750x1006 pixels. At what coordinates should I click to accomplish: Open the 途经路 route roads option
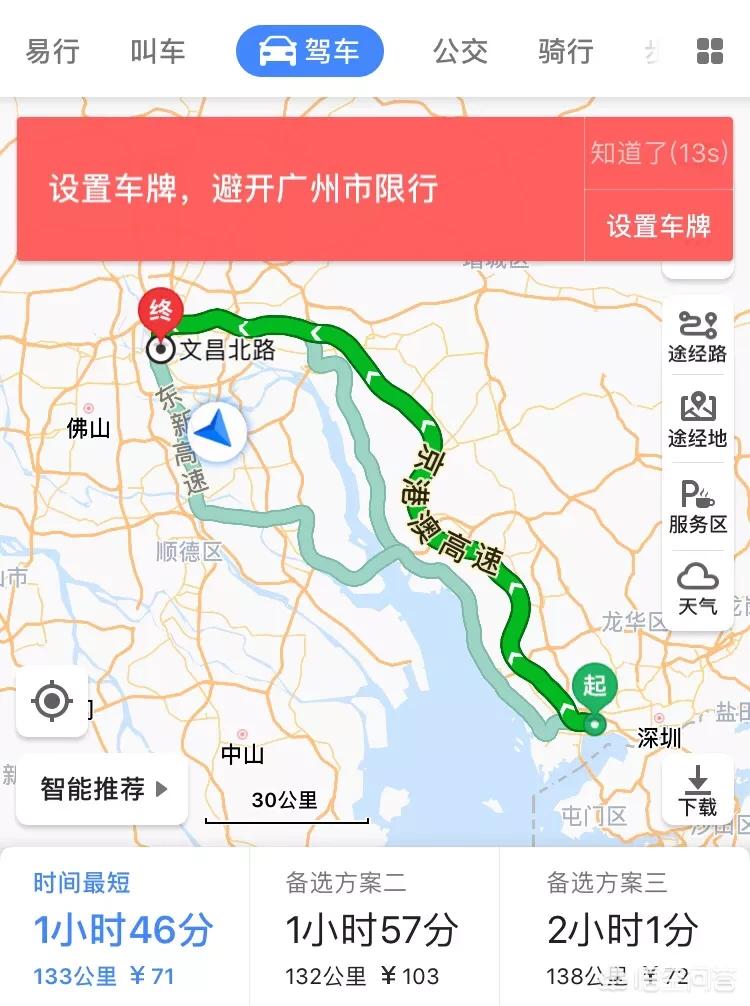point(697,336)
